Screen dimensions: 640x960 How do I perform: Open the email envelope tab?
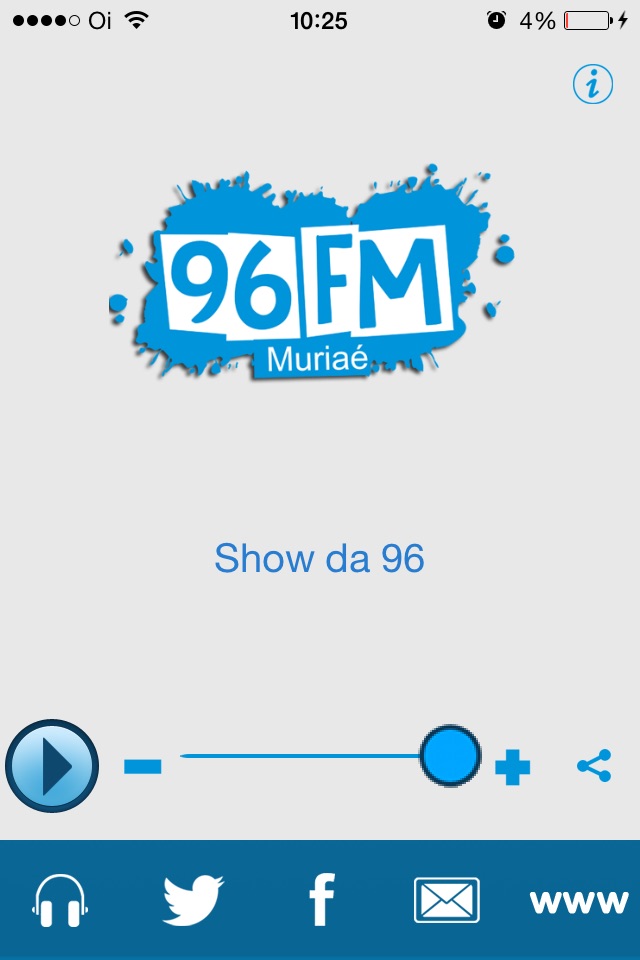[447, 900]
